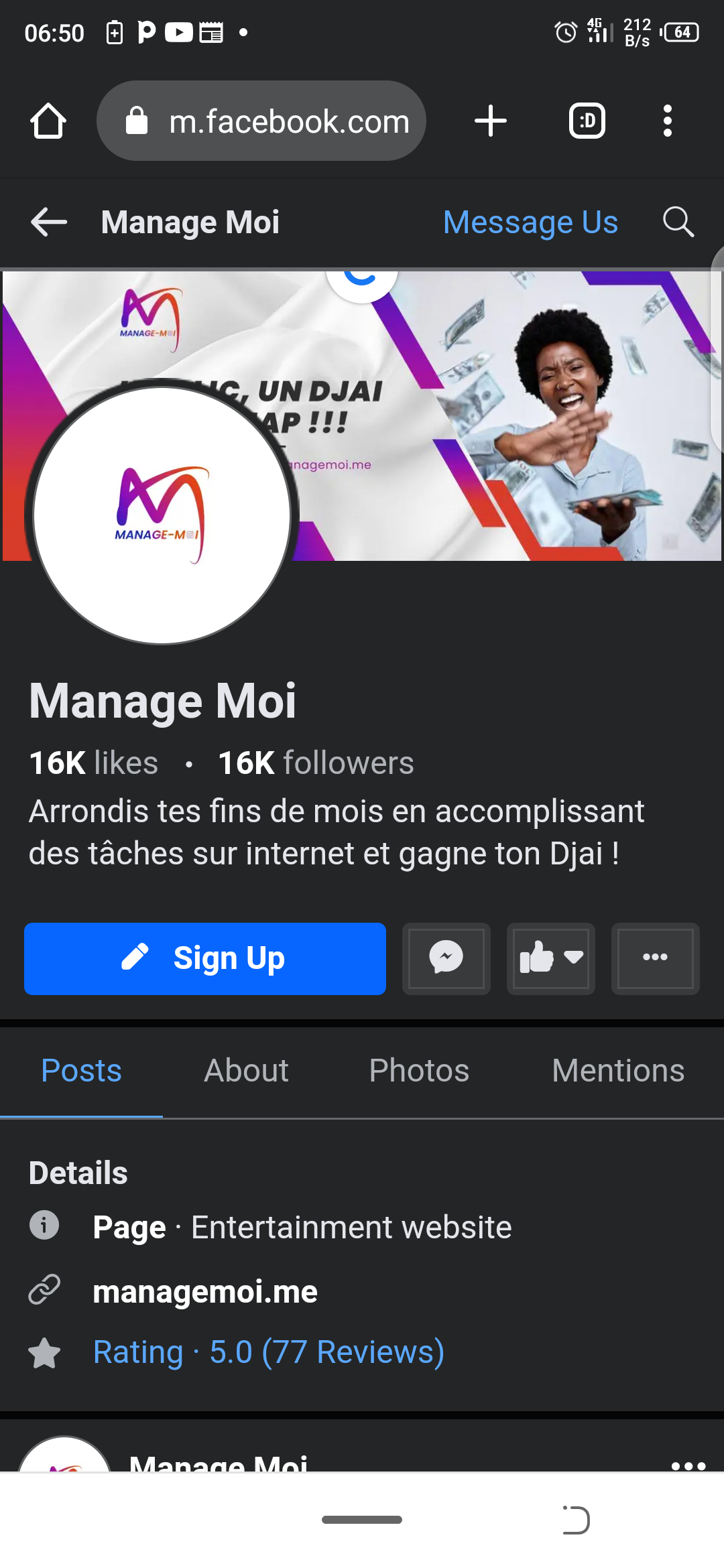Viewport: 724px width, 1568px height.
Task: Open the browser overflow menu
Action: pos(667,121)
